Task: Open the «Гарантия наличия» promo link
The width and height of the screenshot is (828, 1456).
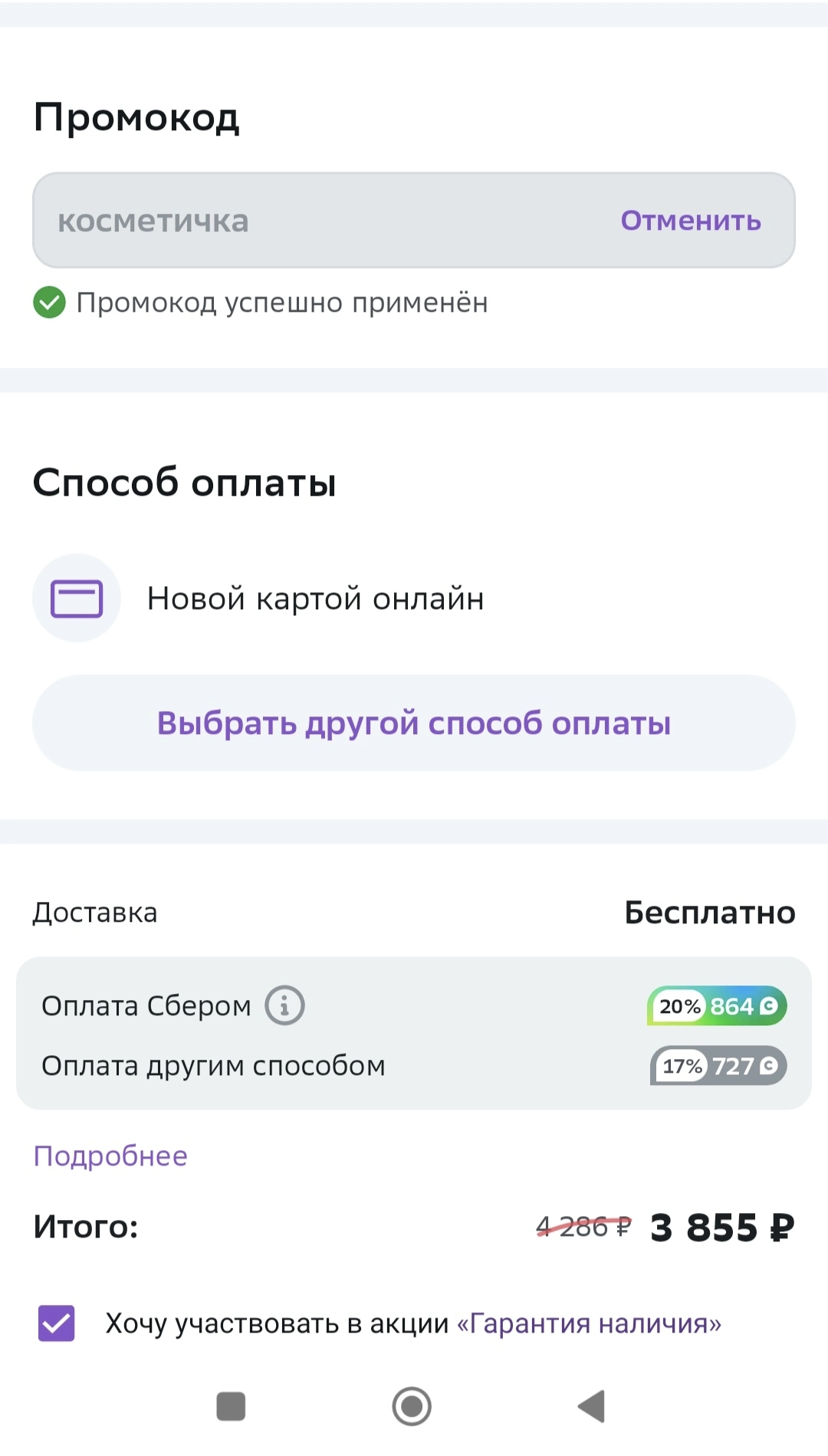Action: 589,1323
